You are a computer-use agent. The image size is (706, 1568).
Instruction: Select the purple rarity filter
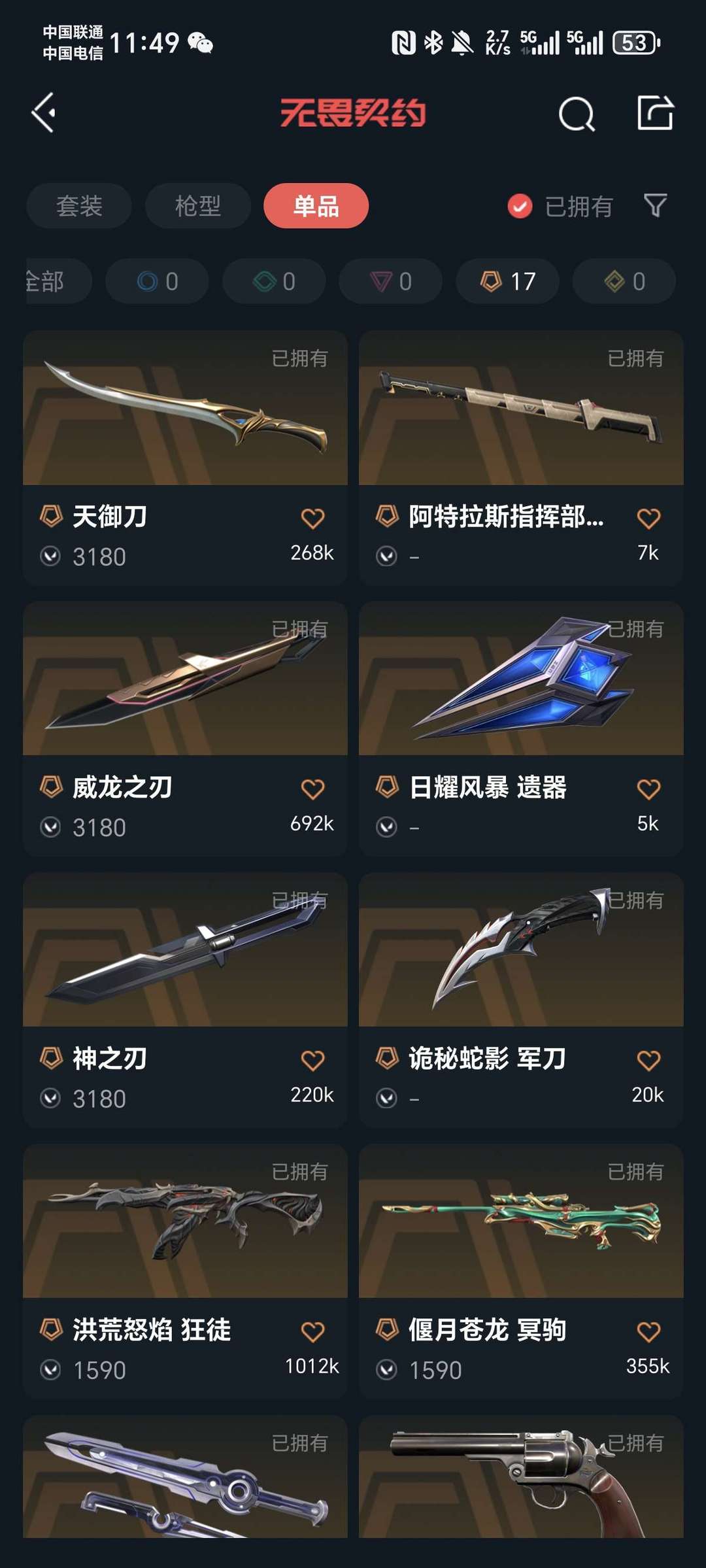tap(390, 281)
